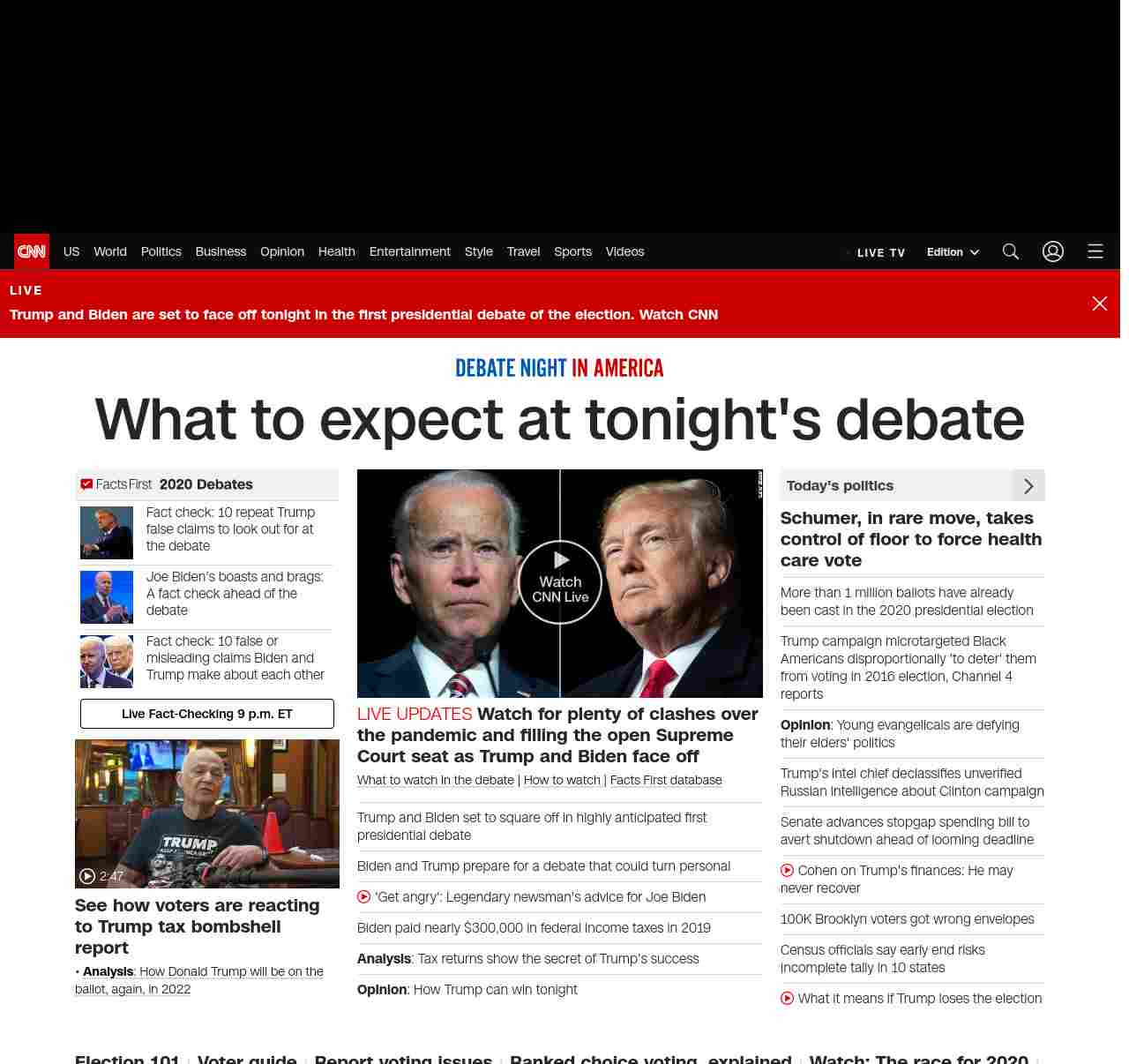Open 'What to watch in the debate' link
1129x1064 pixels.
(436, 780)
